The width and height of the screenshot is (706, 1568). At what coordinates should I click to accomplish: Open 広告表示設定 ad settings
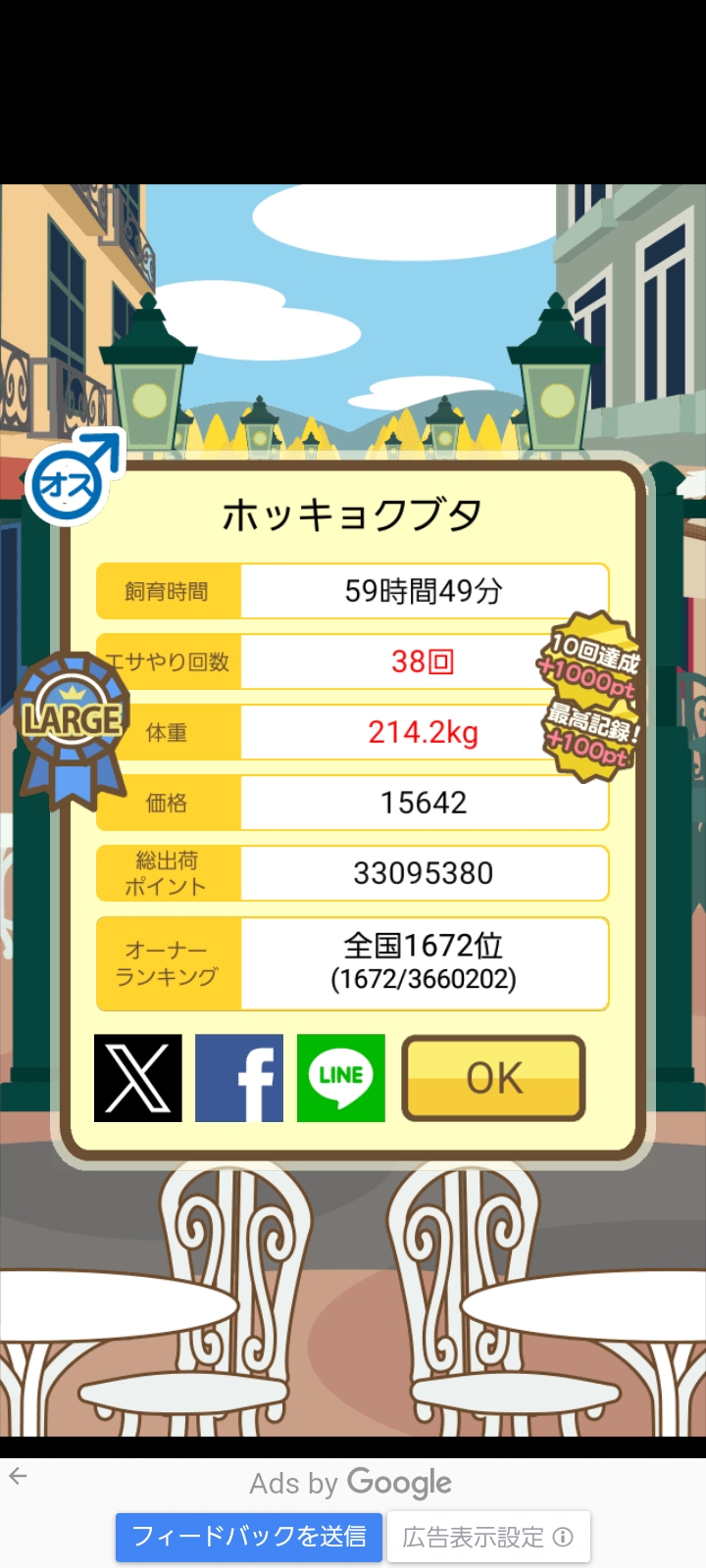(x=488, y=1536)
